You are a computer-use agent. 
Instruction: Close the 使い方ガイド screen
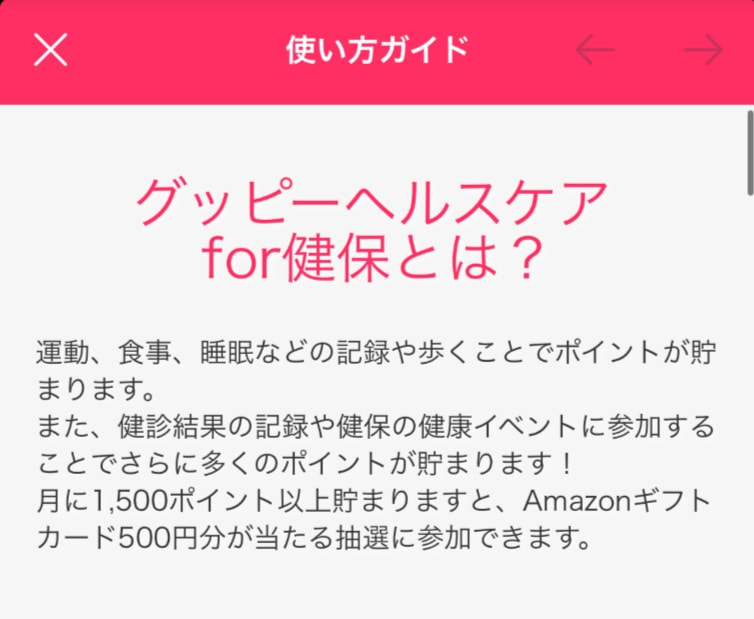pyautogui.click(x=50, y=49)
